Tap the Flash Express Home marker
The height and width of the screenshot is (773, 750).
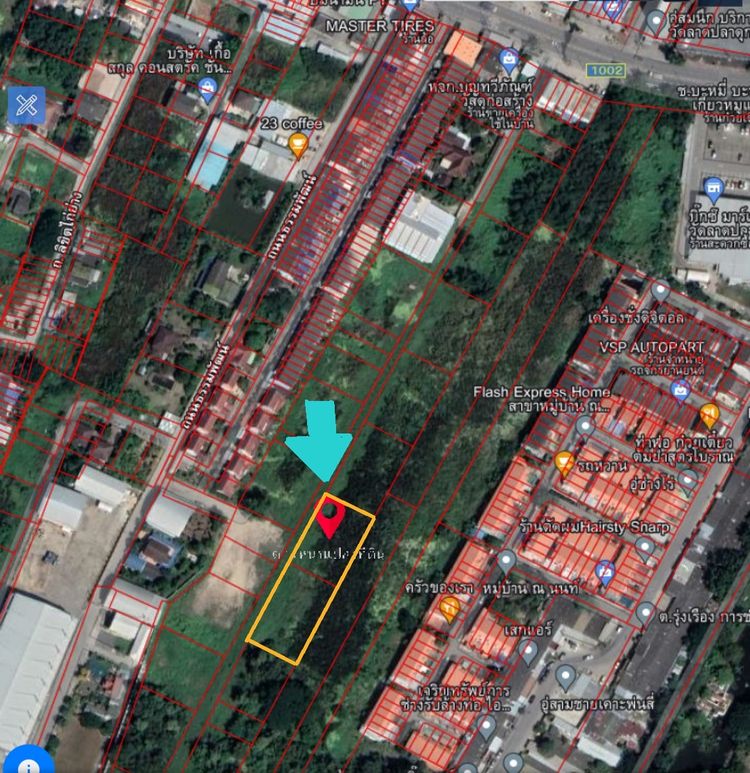point(585,427)
